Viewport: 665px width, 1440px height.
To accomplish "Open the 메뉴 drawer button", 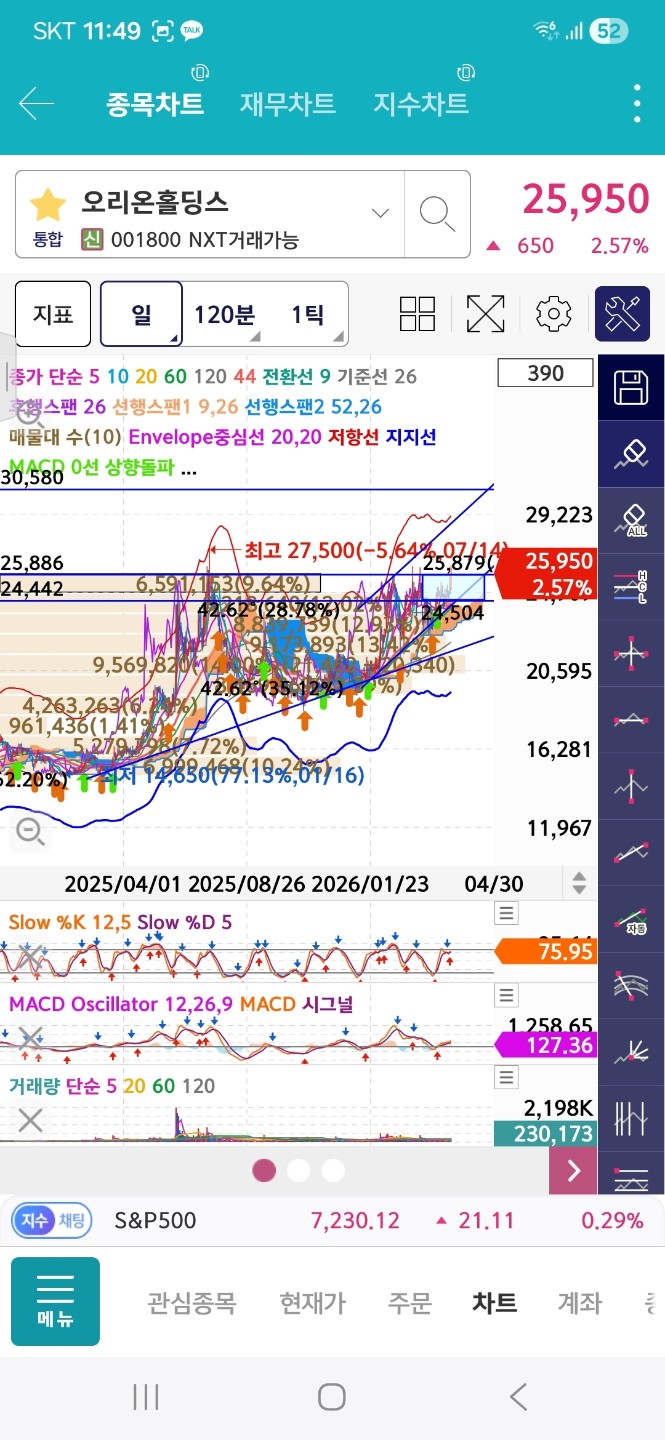I will [x=55, y=1301].
